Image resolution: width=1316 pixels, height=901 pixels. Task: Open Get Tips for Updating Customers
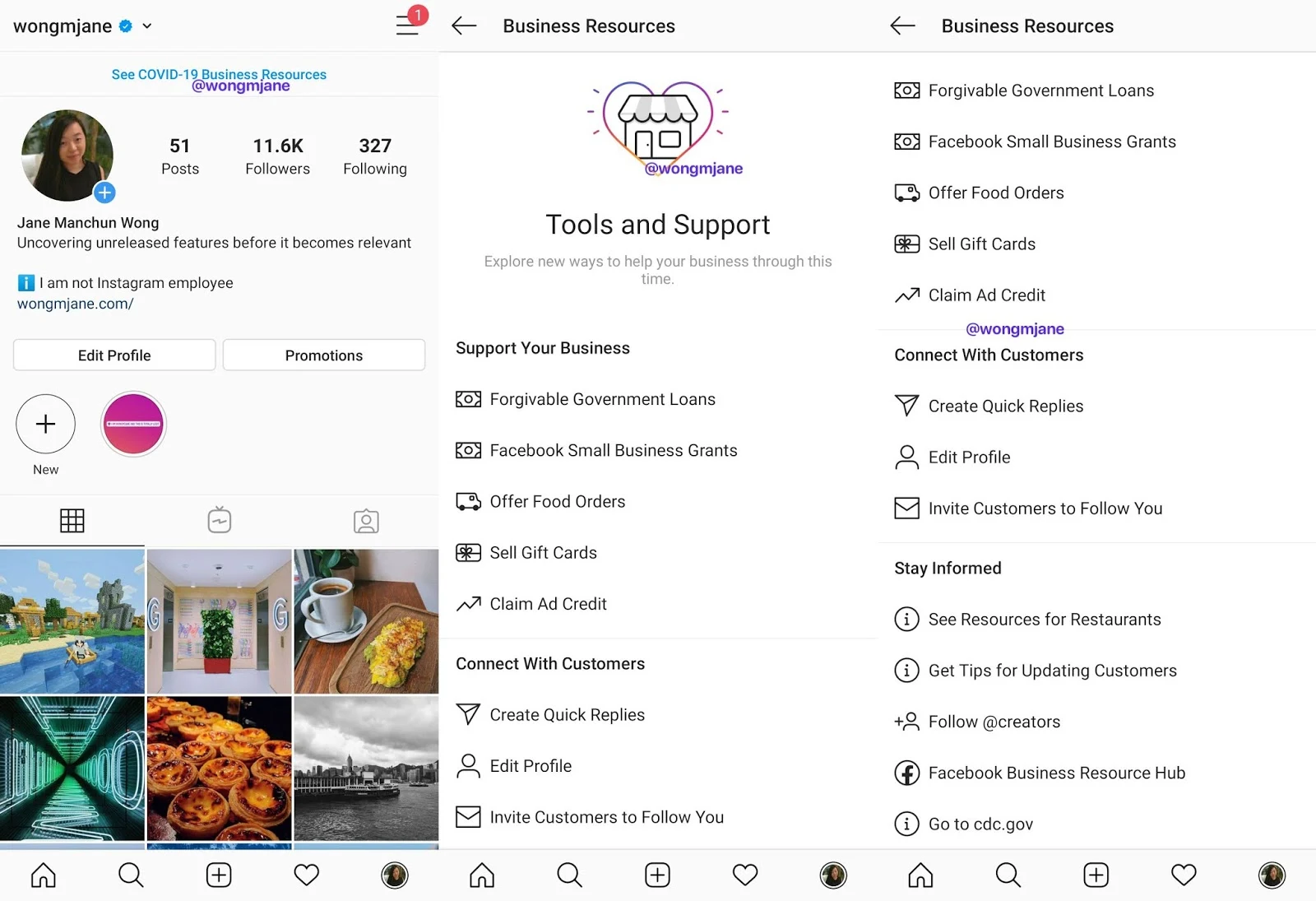click(x=1052, y=671)
